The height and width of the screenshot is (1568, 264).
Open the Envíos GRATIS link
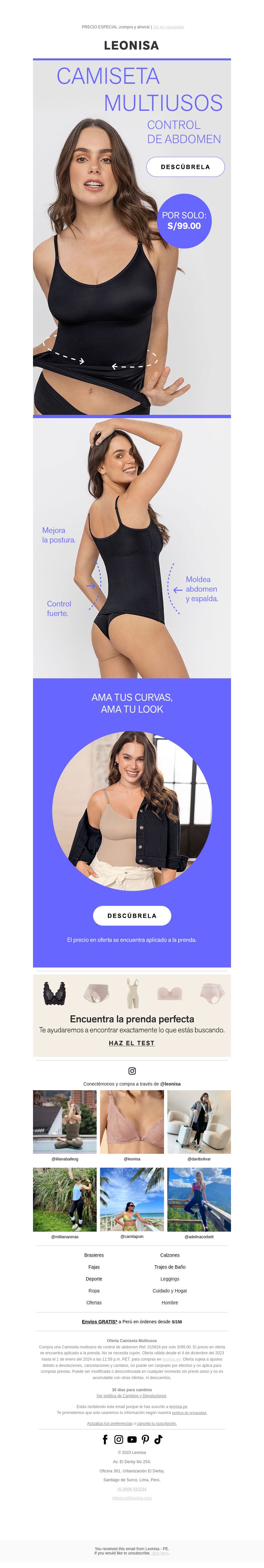point(99,1321)
